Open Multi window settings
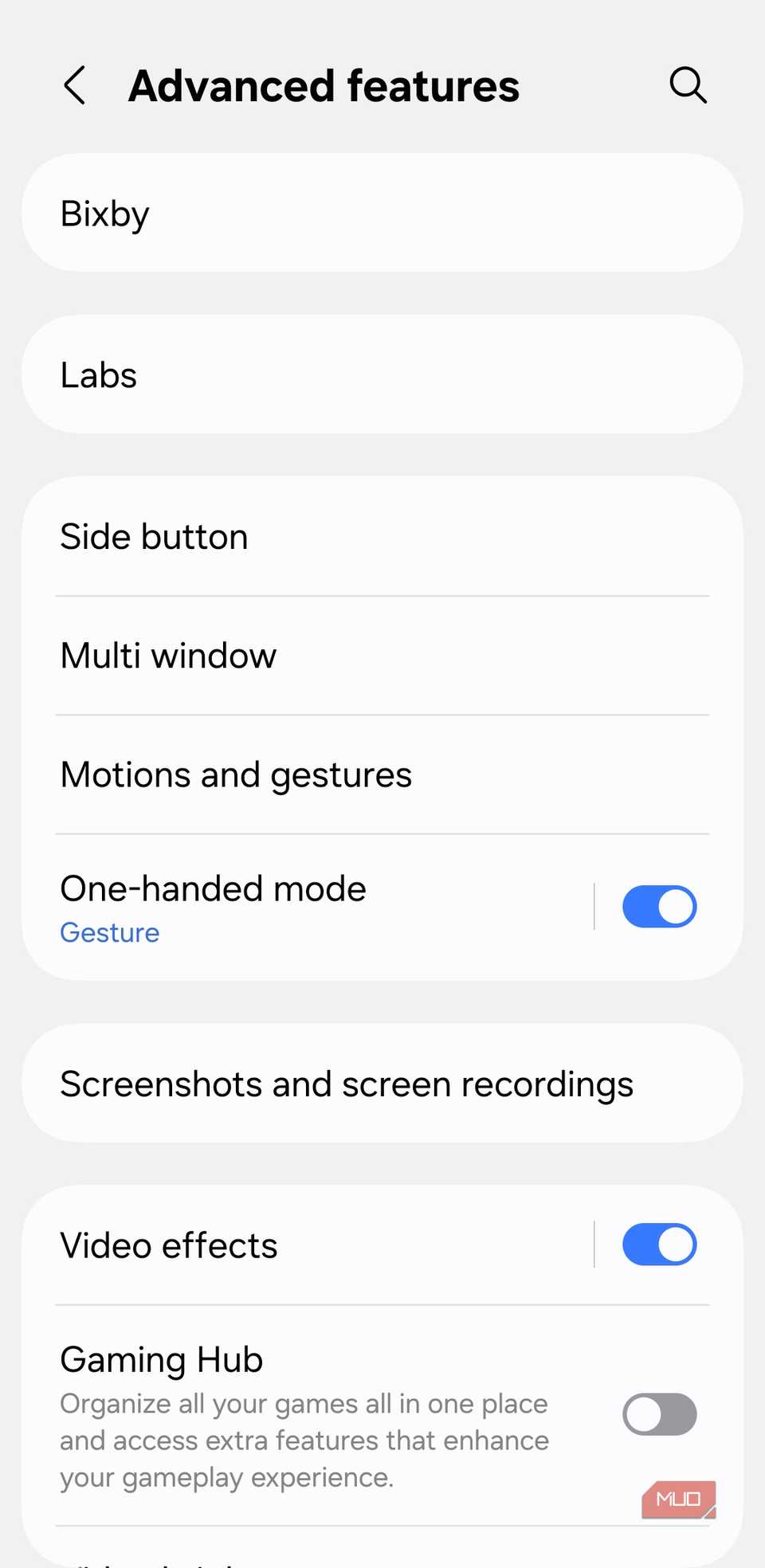Screen dimensions: 765x1568 382,655
